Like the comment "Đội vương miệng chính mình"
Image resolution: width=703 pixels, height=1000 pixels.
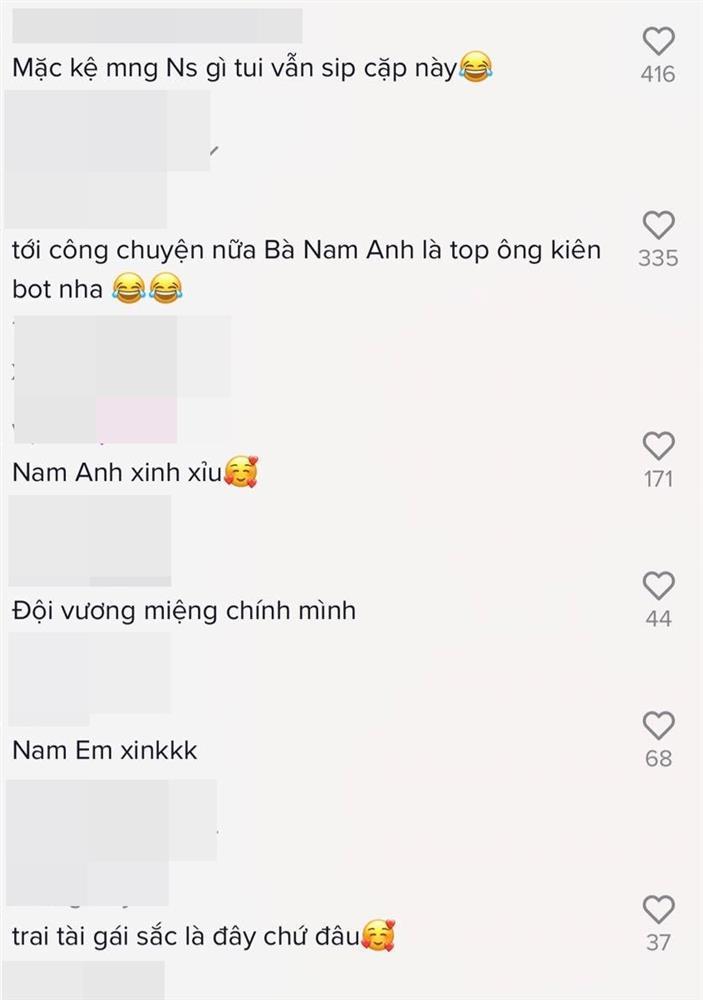(x=658, y=586)
